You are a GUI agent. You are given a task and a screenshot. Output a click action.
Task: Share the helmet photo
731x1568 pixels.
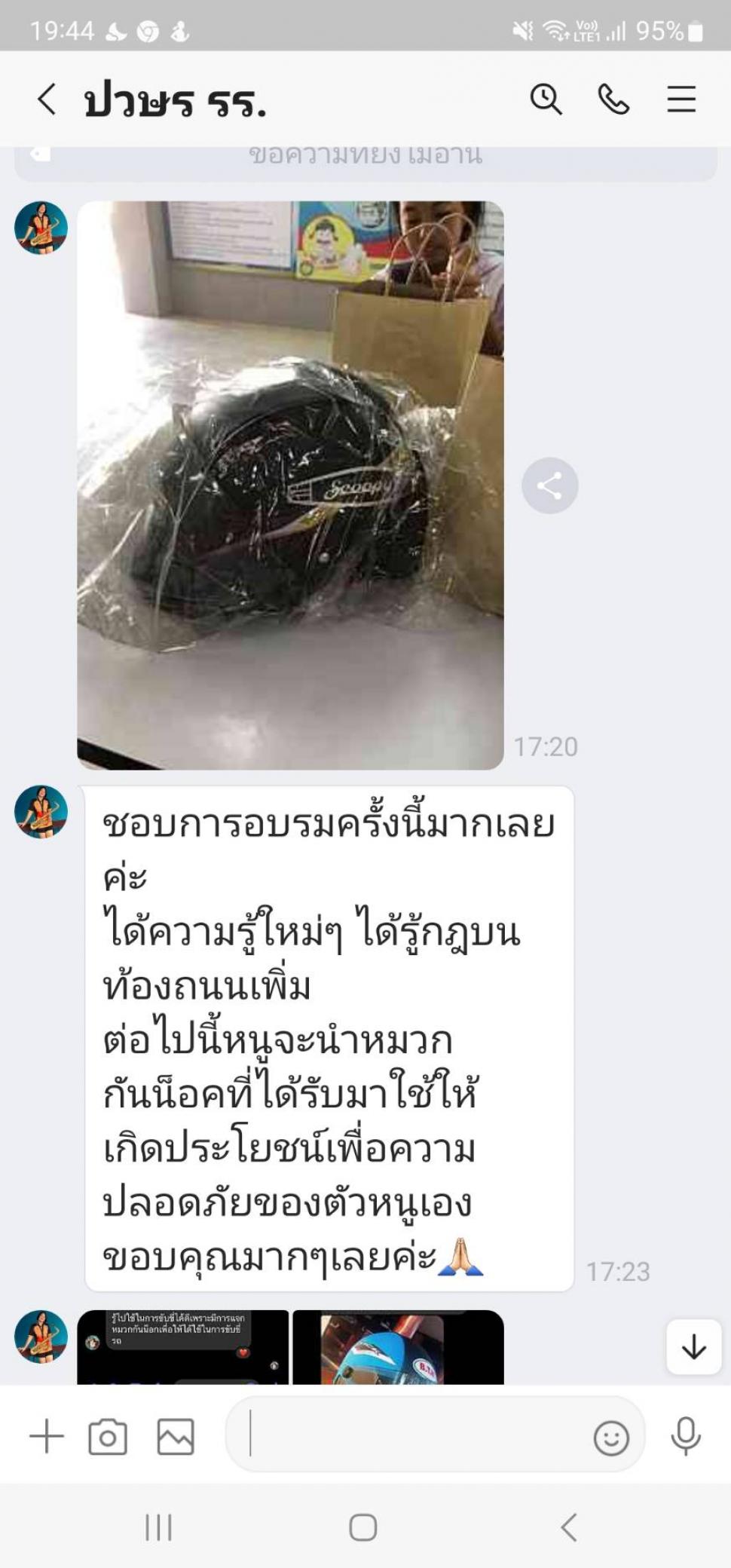[549, 485]
